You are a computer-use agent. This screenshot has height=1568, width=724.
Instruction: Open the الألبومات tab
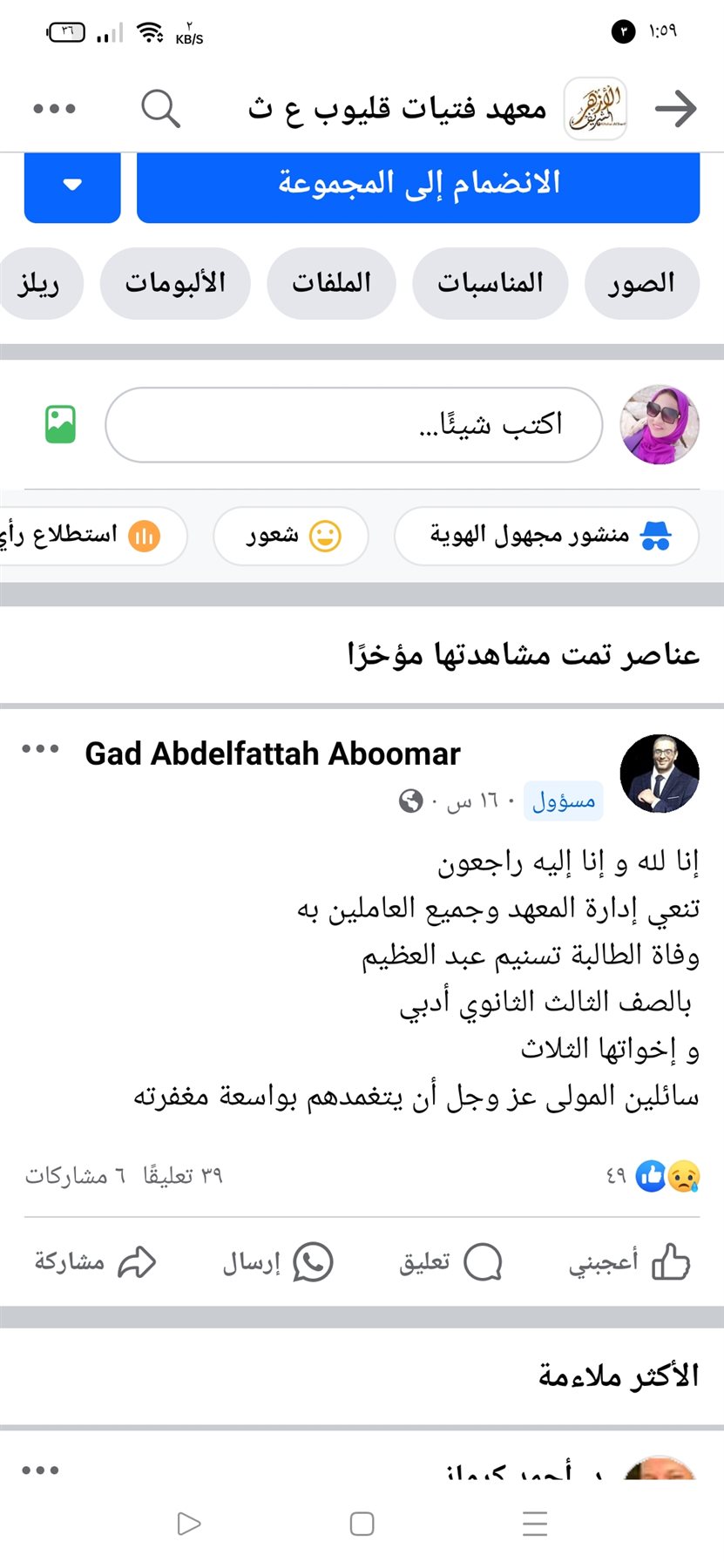click(175, 283)
